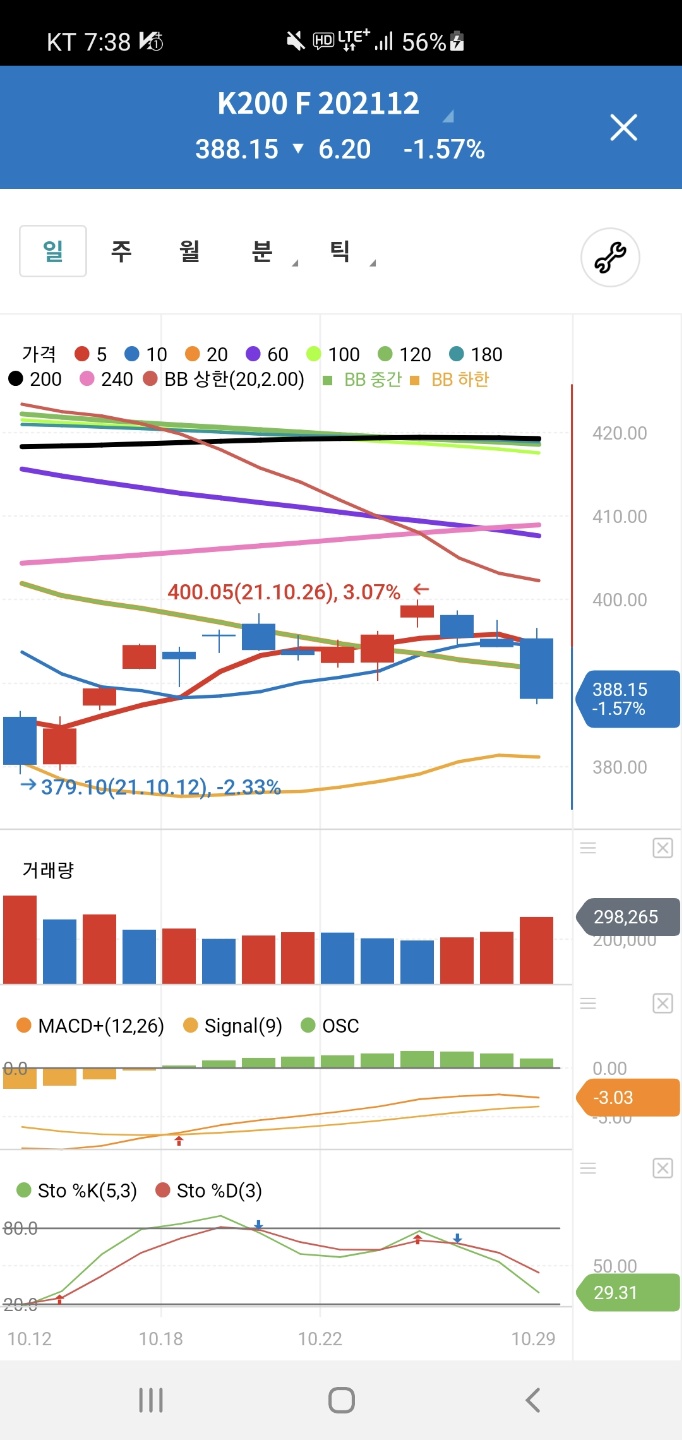Remove the MACD indicator panel
682x1440 pixels.
tap(662, 1003)
